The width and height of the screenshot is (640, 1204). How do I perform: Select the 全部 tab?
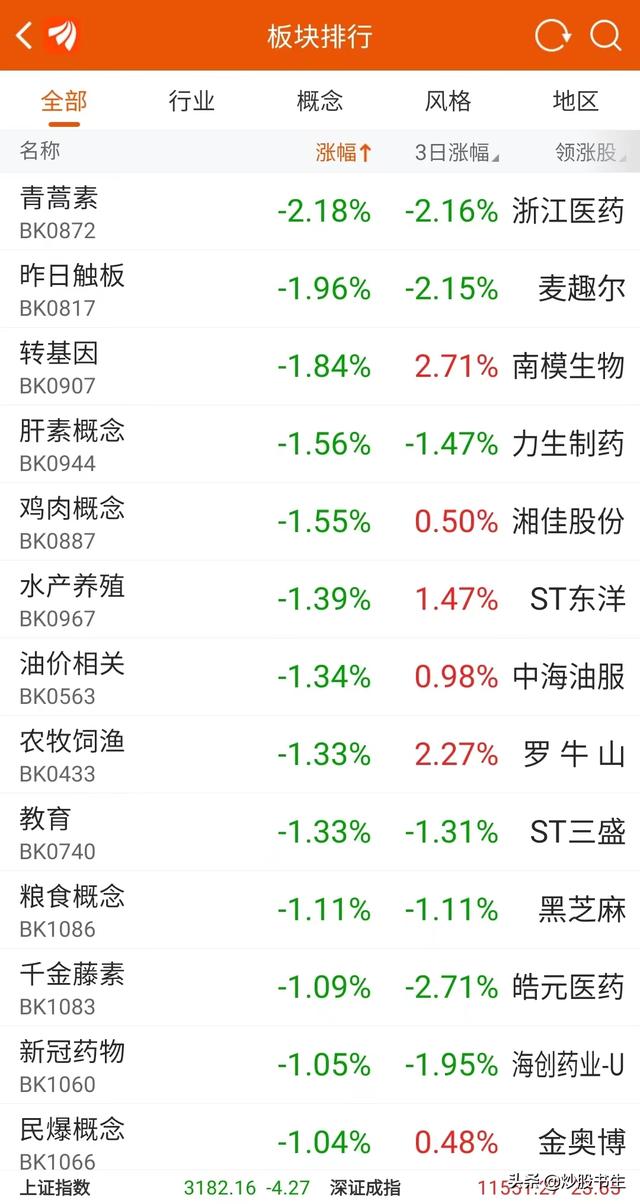coord(64,101)
